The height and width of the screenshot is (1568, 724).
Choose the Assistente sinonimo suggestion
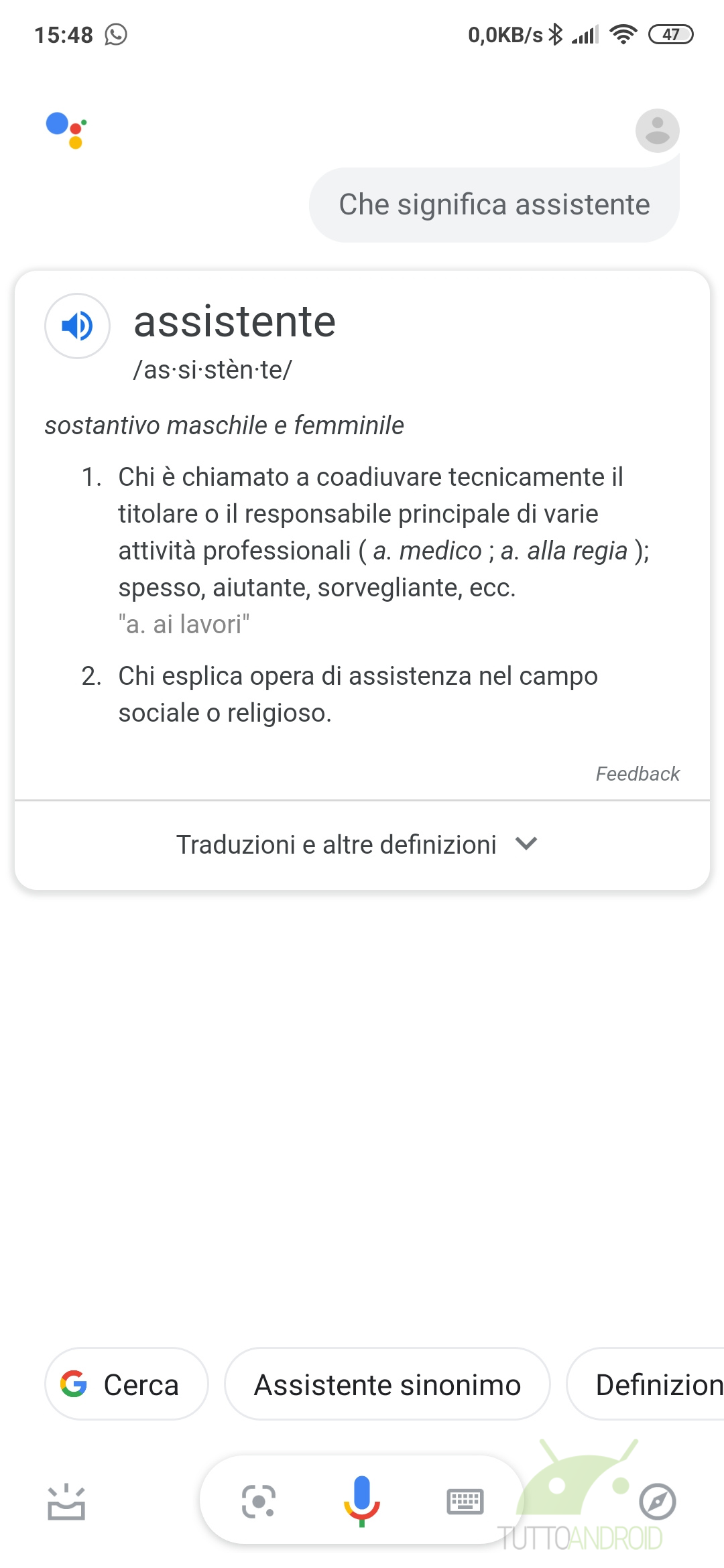coord(387,1384)
